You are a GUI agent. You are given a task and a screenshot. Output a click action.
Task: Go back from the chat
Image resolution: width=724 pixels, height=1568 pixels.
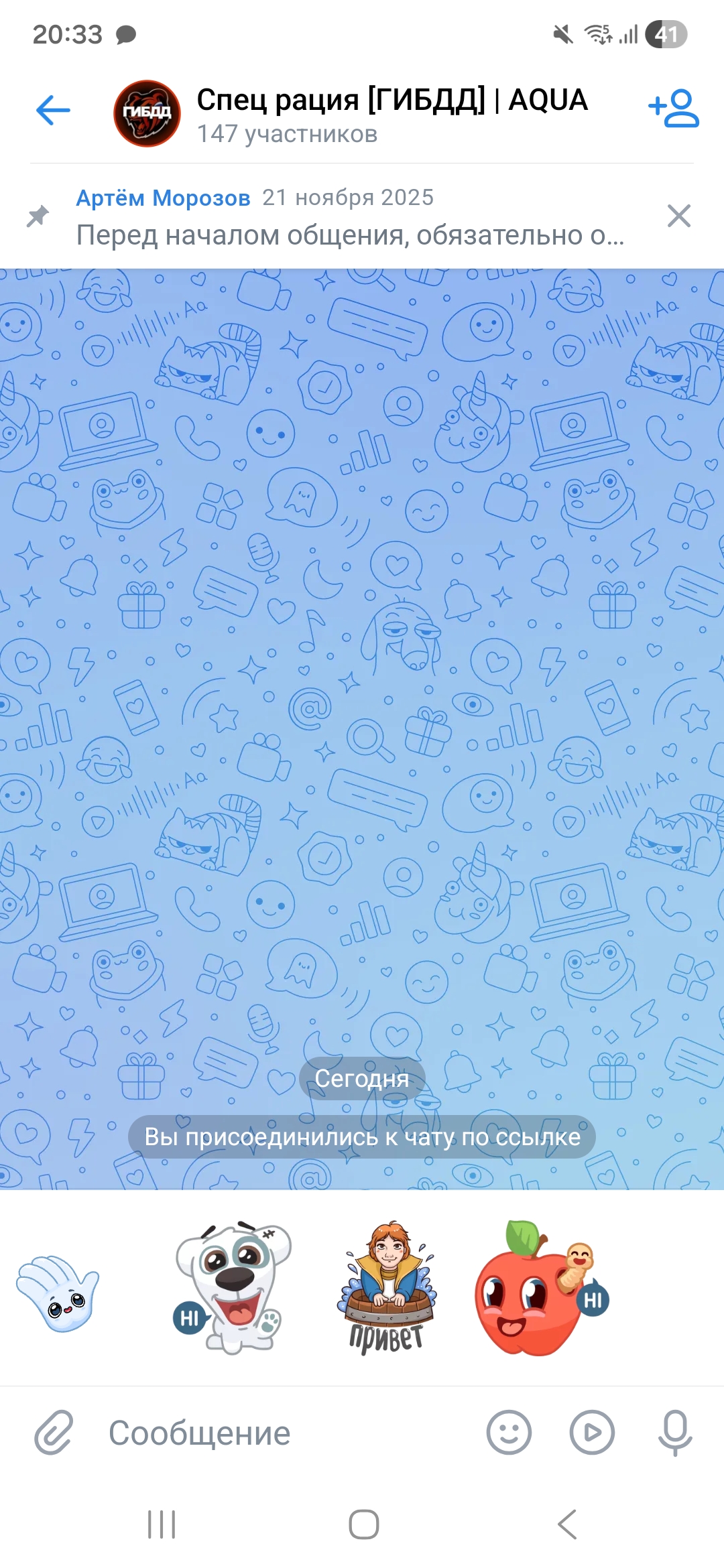pyautogui.click(x=53, y=111)
